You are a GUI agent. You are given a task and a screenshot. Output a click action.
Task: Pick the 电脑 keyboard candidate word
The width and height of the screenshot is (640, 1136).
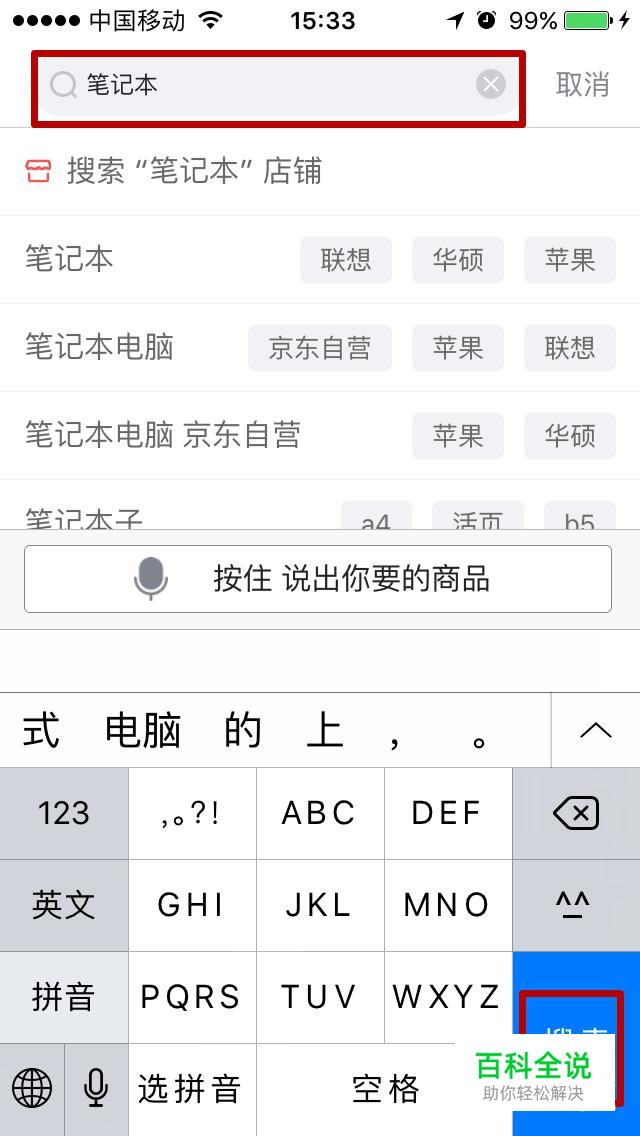click(x=143, y=731)
